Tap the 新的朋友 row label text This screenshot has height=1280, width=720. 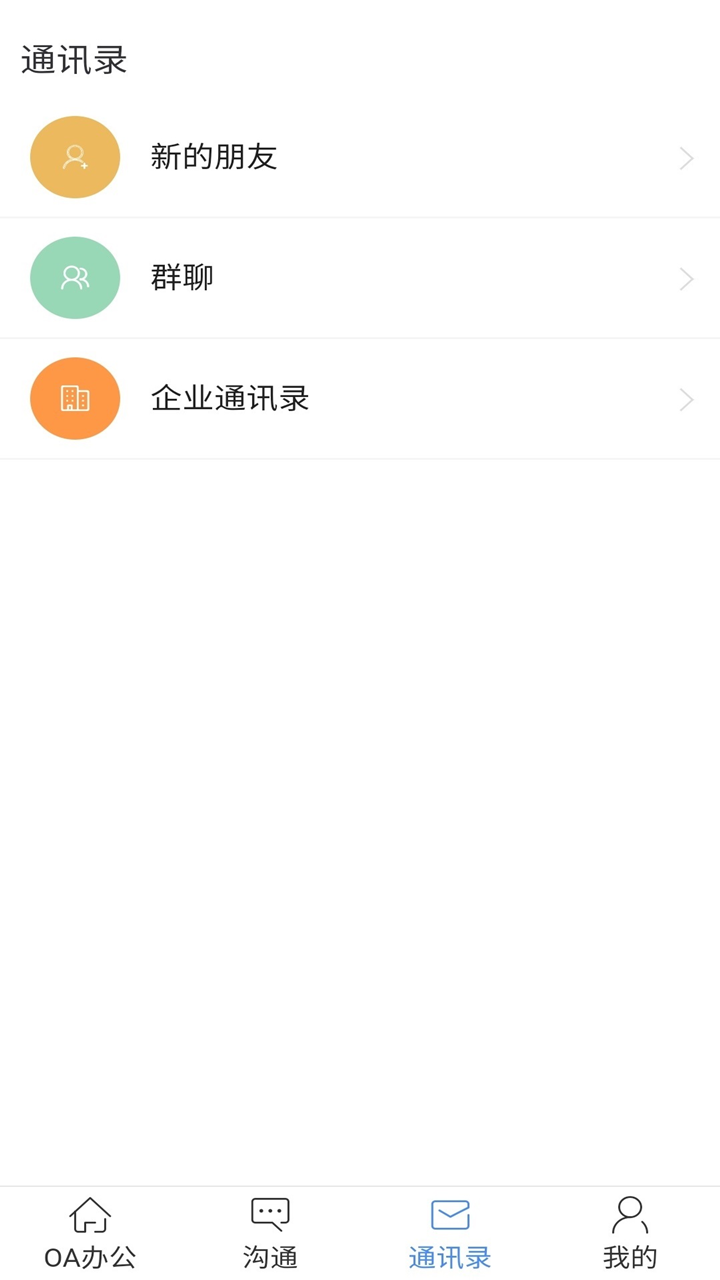pyautogui.click(x=214, y=157)
